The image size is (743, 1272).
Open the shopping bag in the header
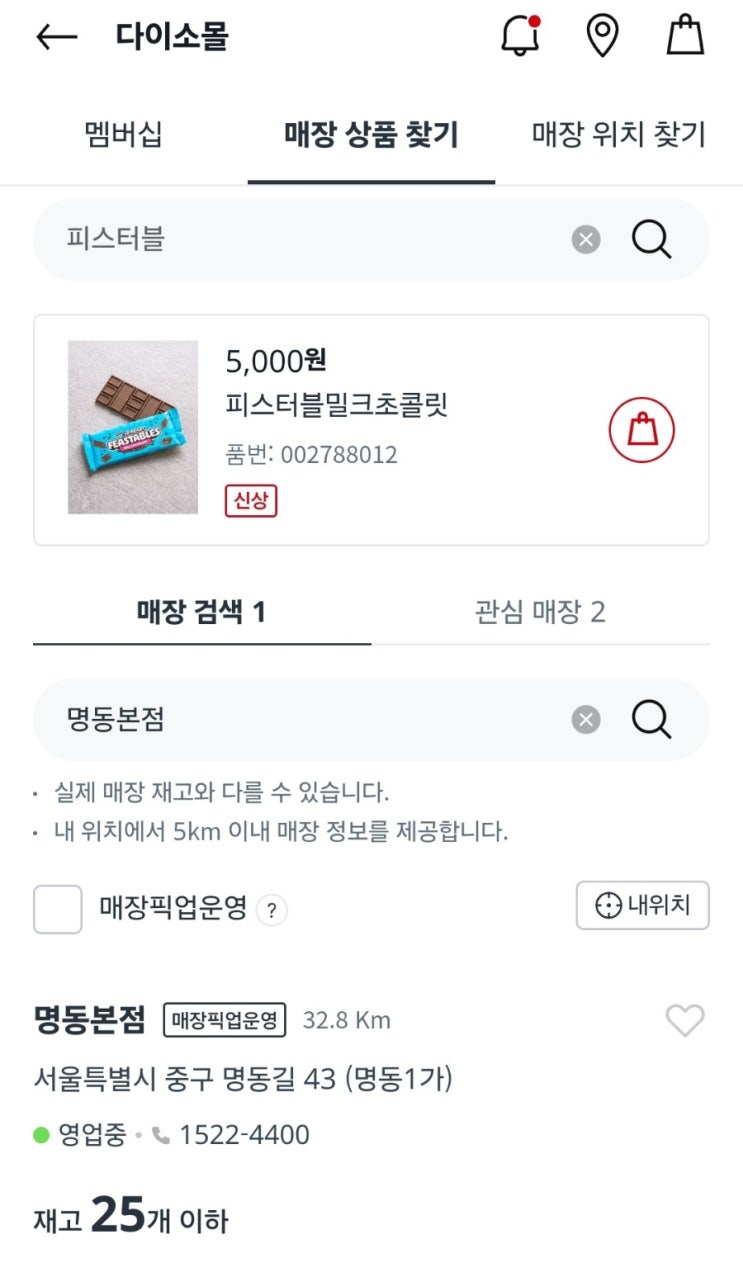click(x=686, y=37)
